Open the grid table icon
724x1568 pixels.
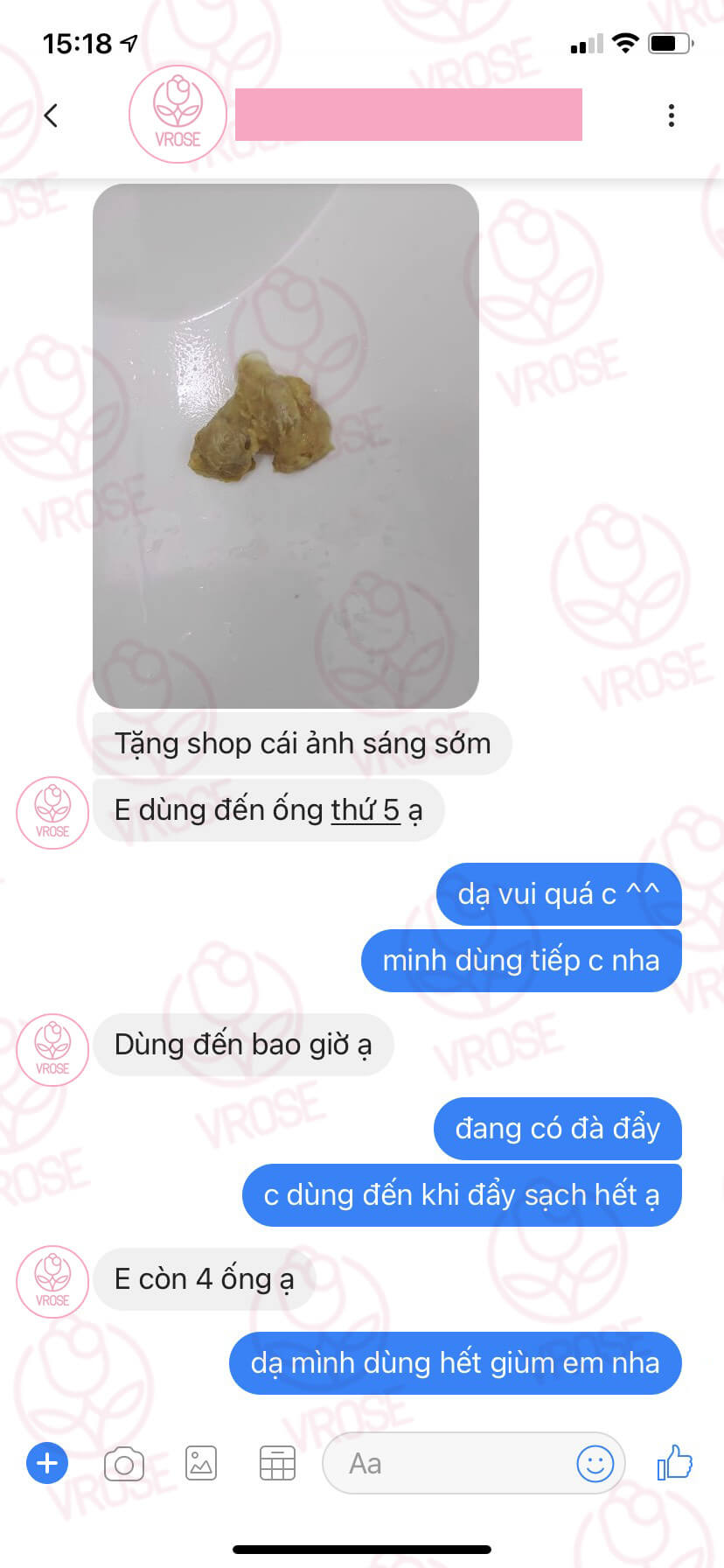click(277, 1463)
